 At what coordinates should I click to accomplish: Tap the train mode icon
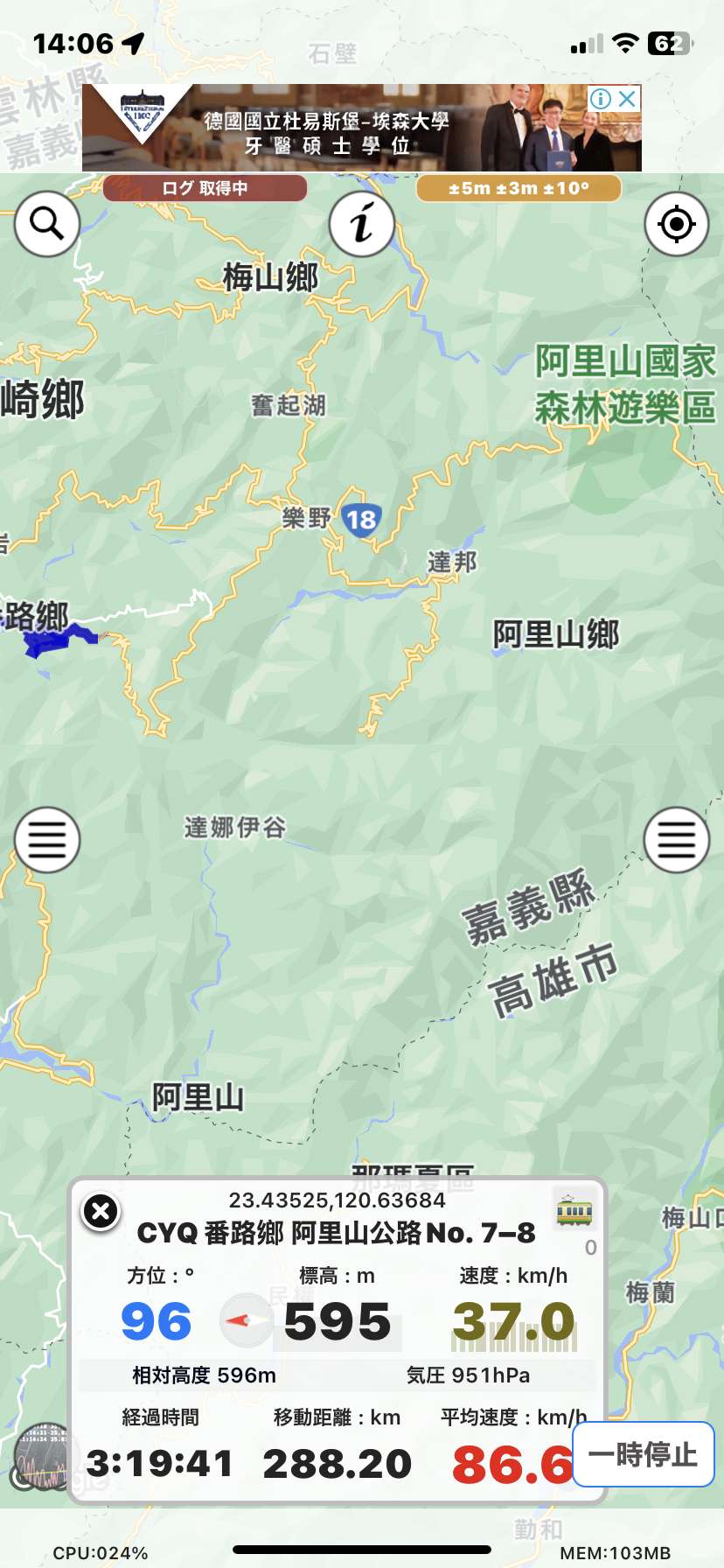(x=574, y=1212)
